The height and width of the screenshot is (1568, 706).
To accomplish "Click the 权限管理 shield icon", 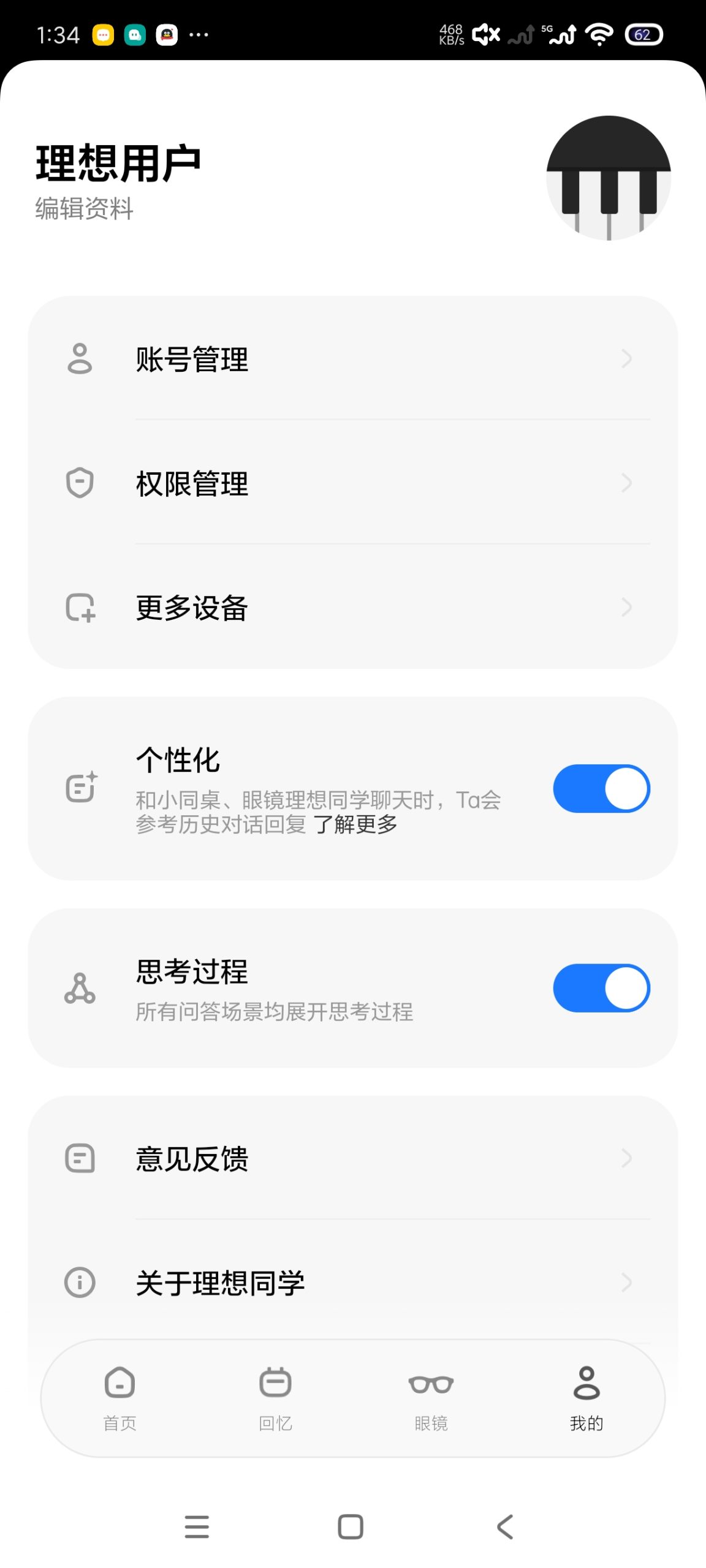I will (x=79, y=484).
